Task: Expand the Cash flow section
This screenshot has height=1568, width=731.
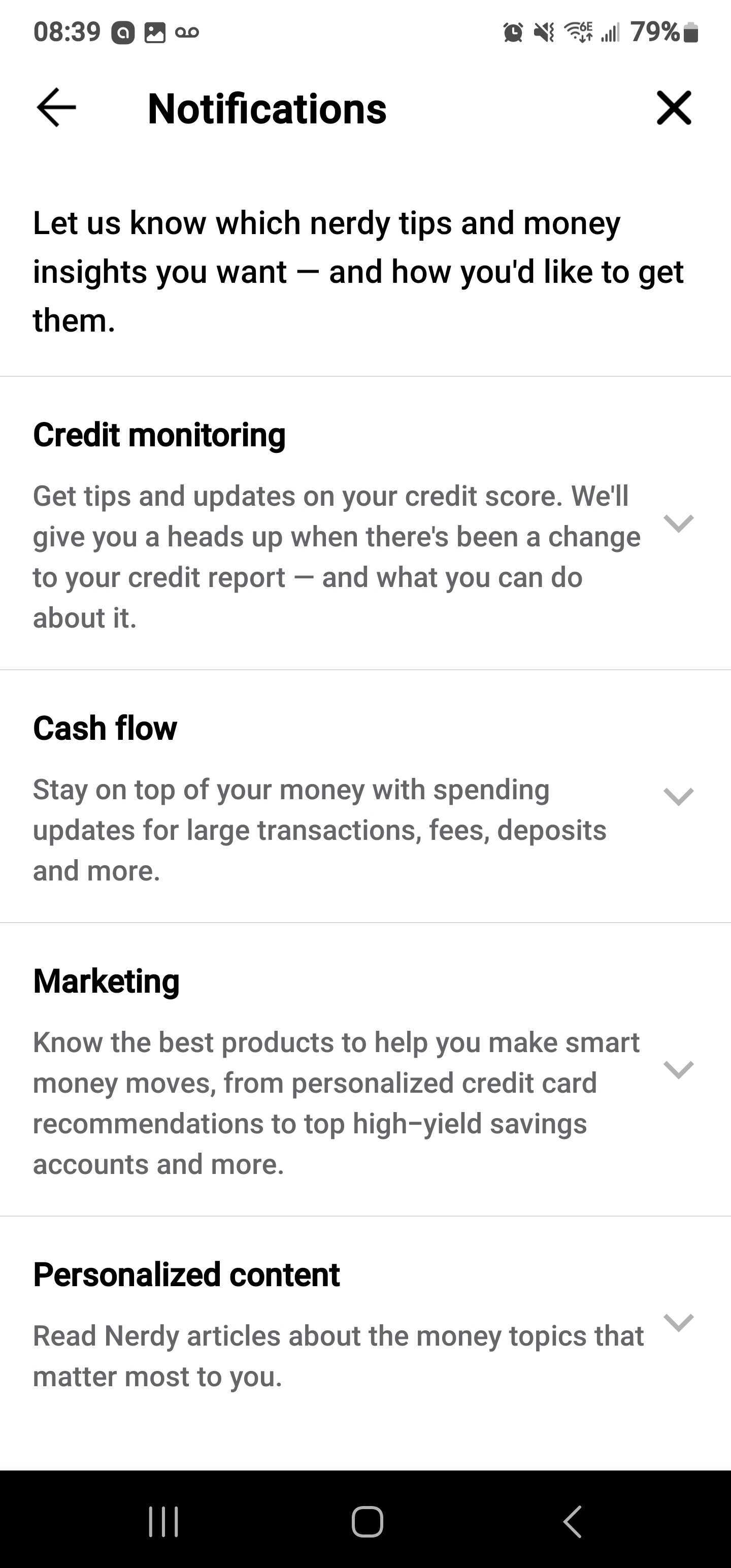Action: (x=678, y=796)
